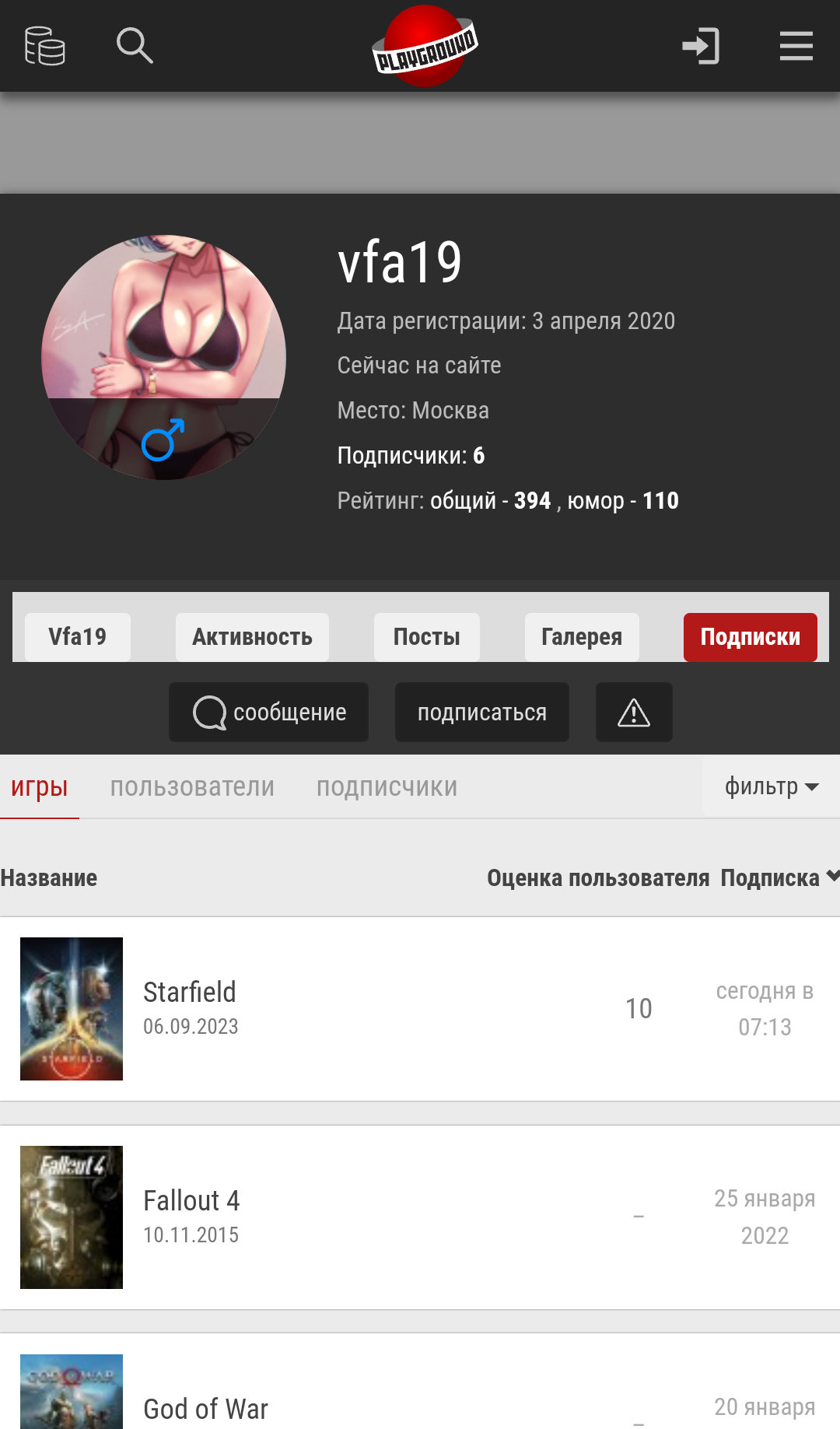Expand the фильтр dropdown
Viewport: 840px width, 1429px height.
[x=771, y=786]
